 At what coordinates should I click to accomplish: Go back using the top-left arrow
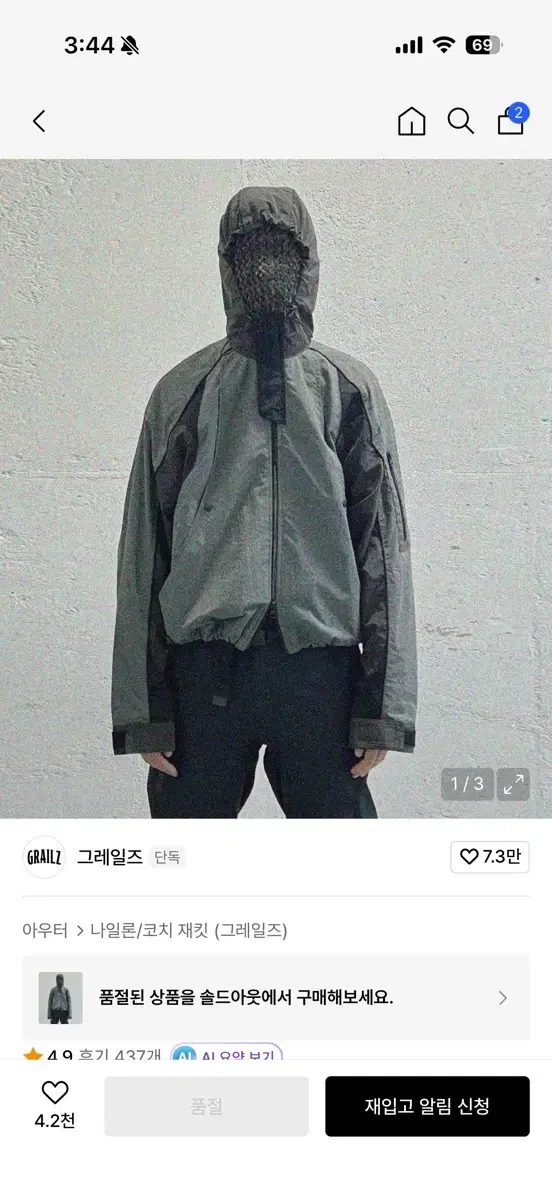[x=39, y=122]
